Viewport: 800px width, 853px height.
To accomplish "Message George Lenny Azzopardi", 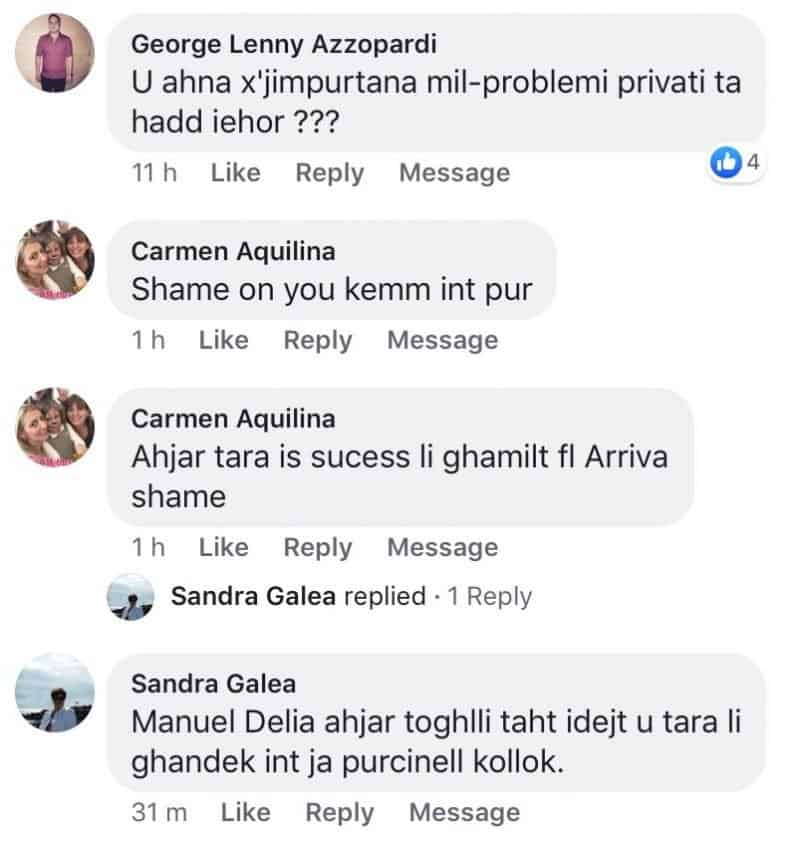I will pyautogui.click(x=454, y=173).
